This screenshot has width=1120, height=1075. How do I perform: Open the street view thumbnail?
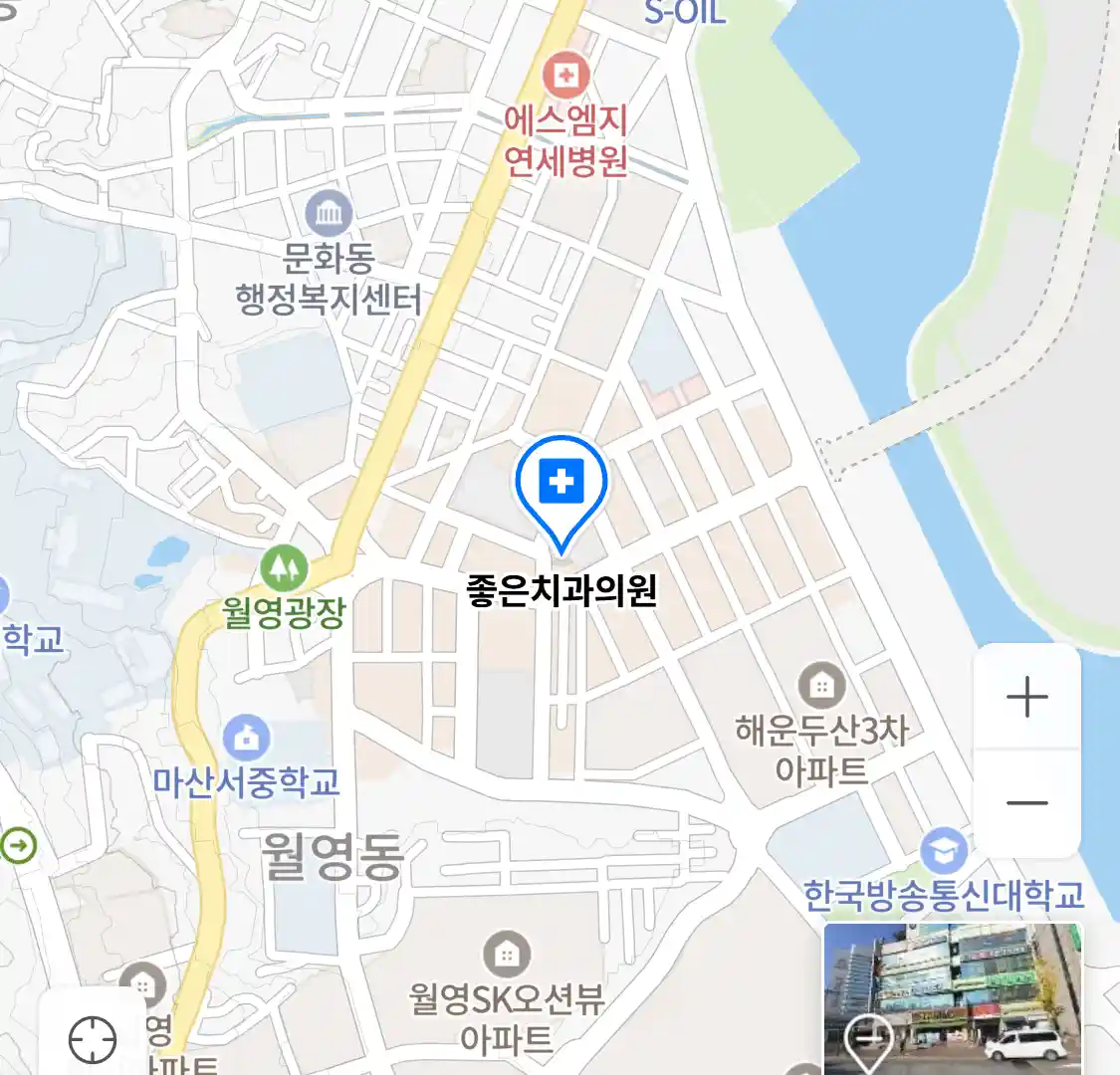pyautogui.click(x=952, y=997)
